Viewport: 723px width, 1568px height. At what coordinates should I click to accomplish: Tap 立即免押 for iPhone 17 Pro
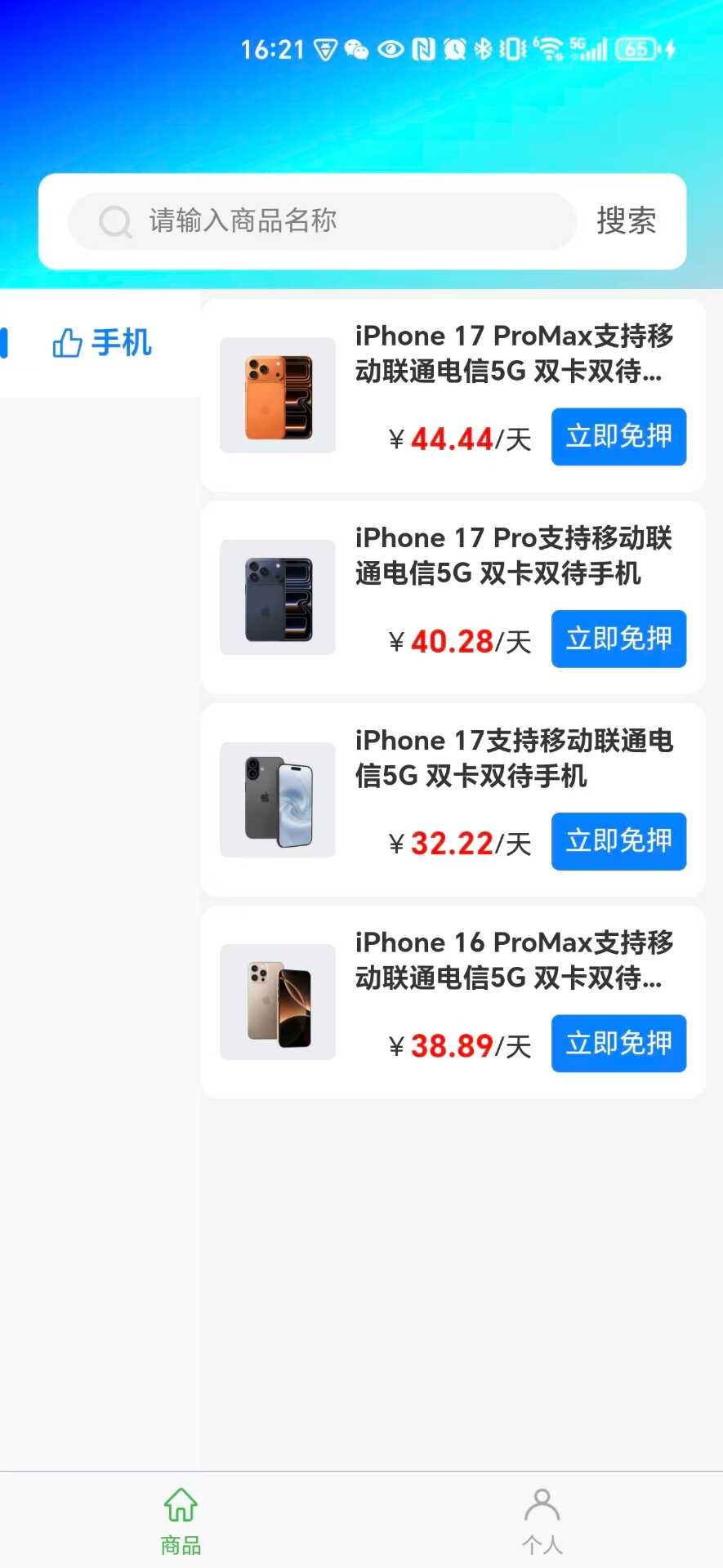(x=618, y=639)
